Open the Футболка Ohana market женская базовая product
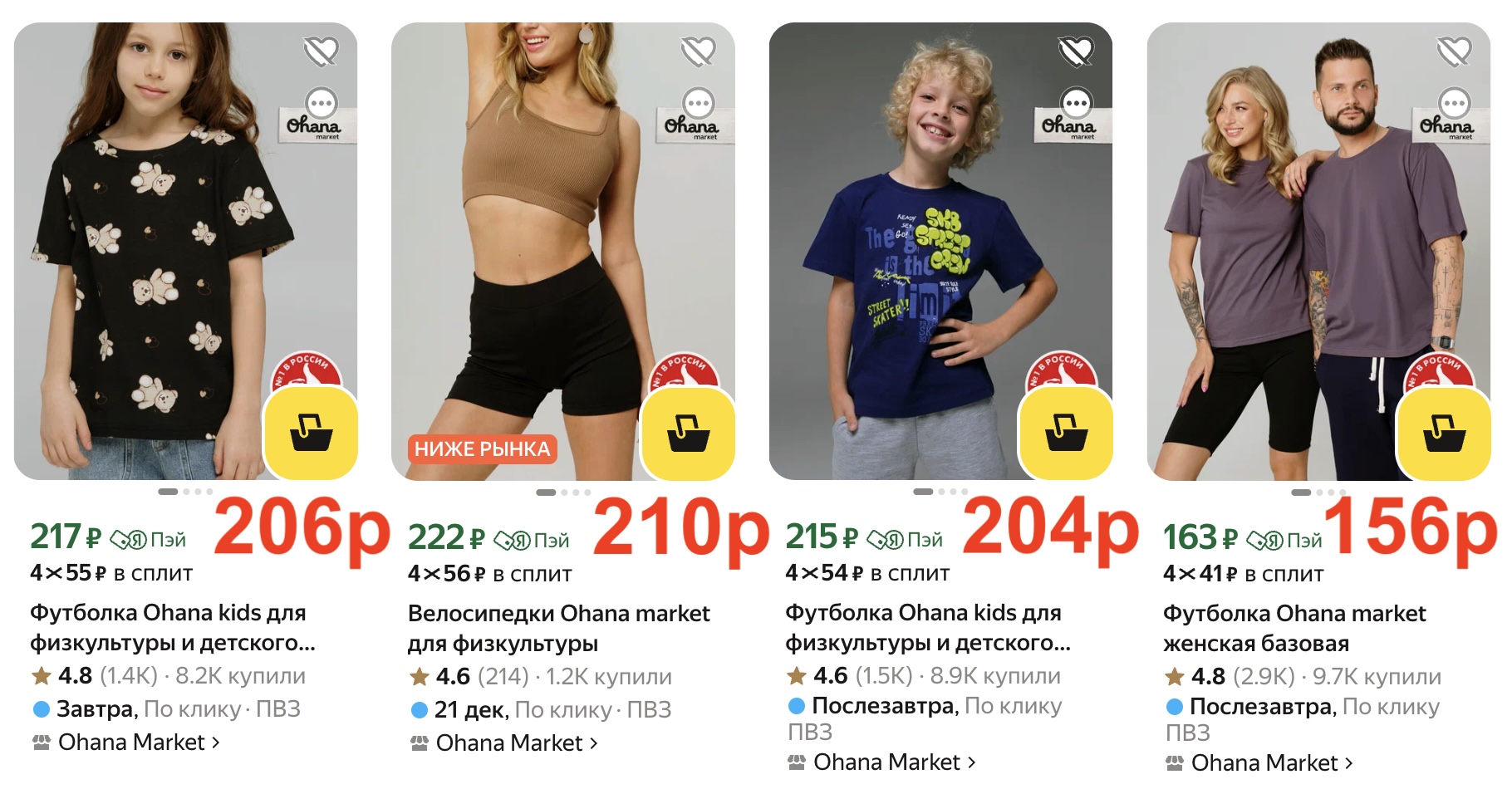Screen dimensions: 1512x794 pyautogui.click(x=1293, y=628)
